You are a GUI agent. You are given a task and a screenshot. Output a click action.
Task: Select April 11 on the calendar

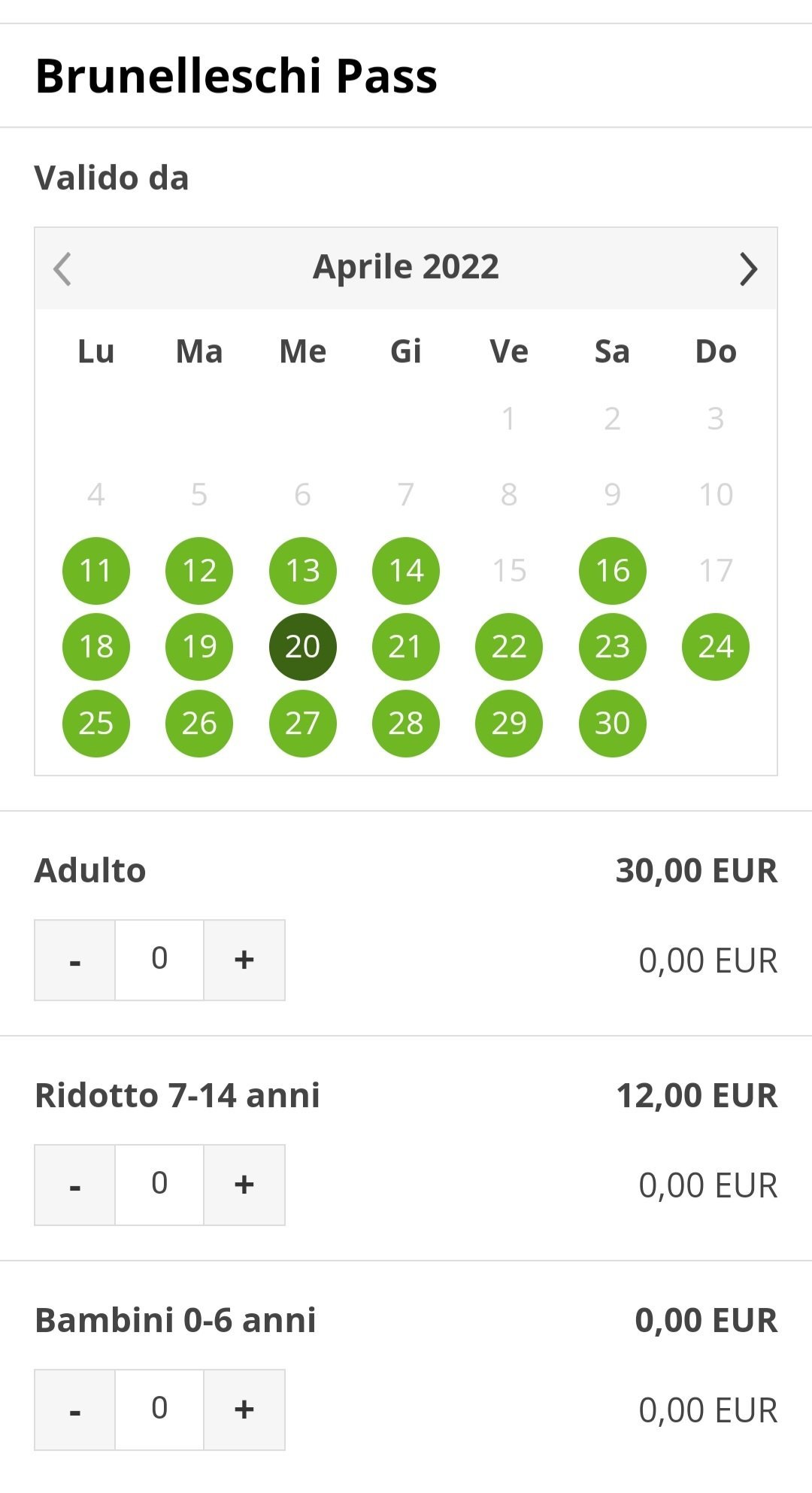coord(95,571)
